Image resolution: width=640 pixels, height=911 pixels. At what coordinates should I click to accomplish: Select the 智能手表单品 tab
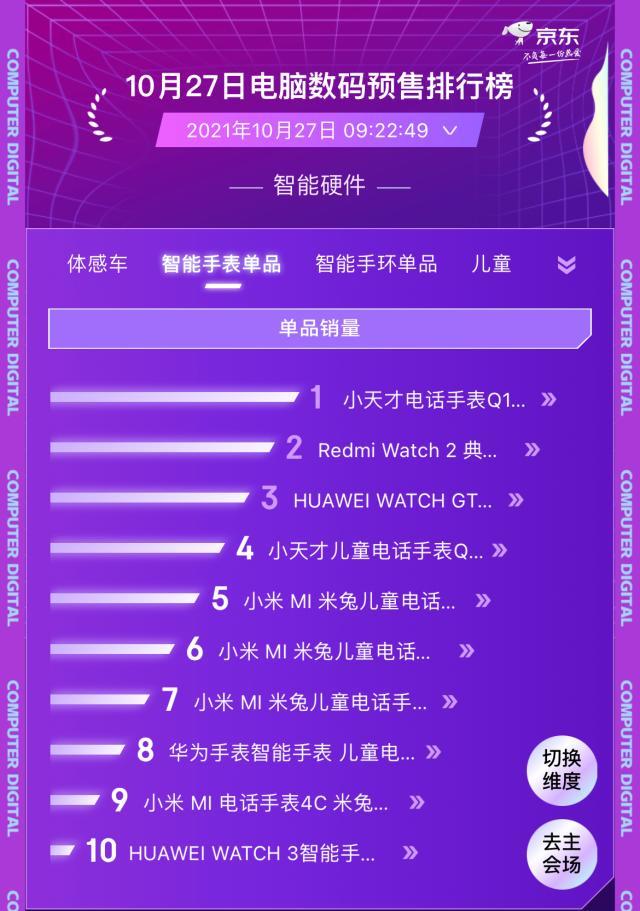[221, 264]
